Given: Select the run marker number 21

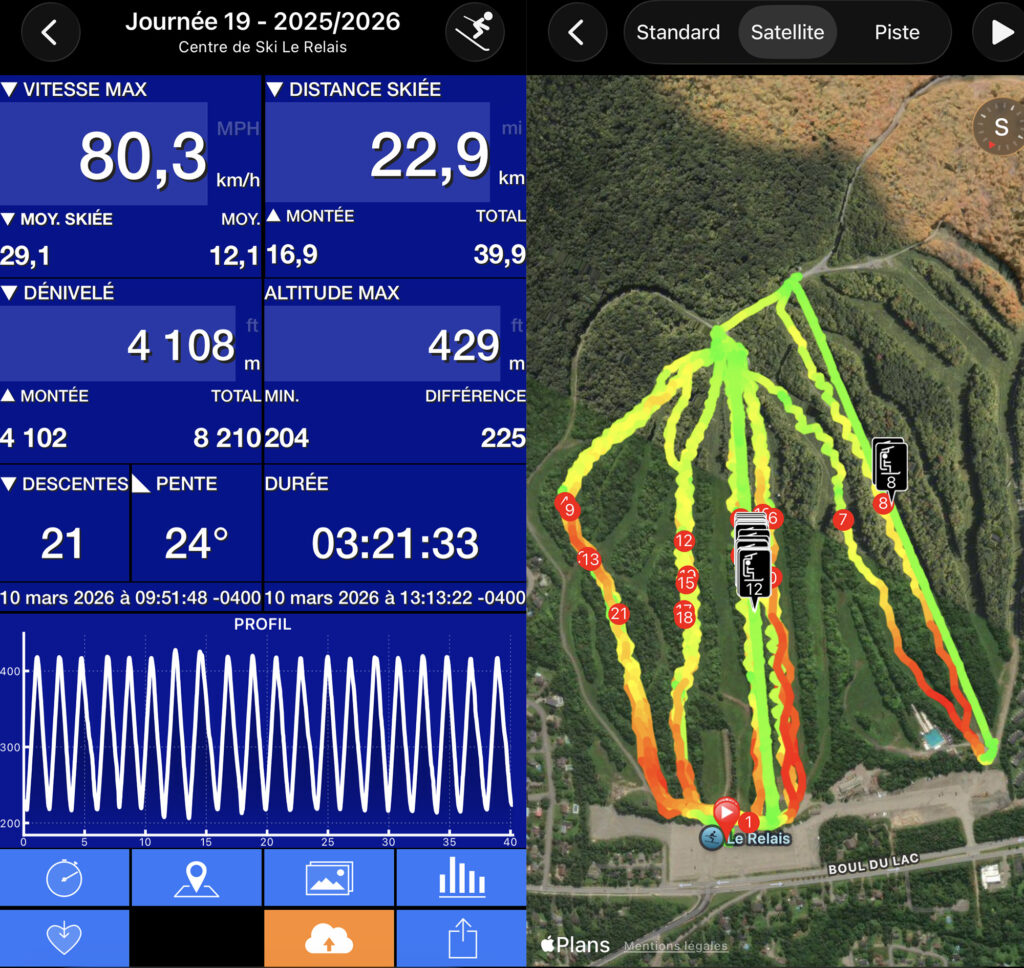Looking at the screenshot, I should (x=619, y=614).
